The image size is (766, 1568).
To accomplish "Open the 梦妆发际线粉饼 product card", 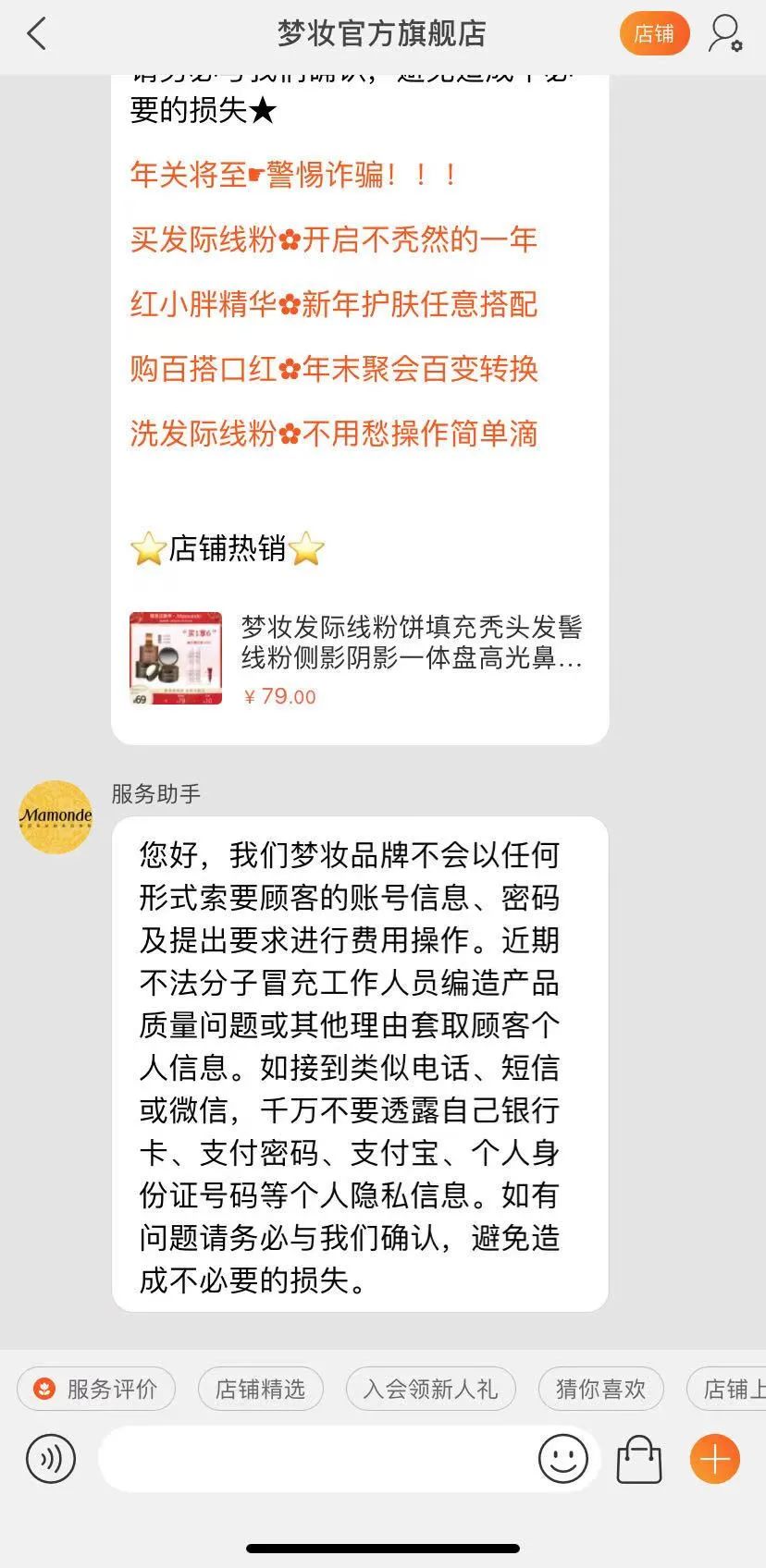I will (x=359, y=657).
